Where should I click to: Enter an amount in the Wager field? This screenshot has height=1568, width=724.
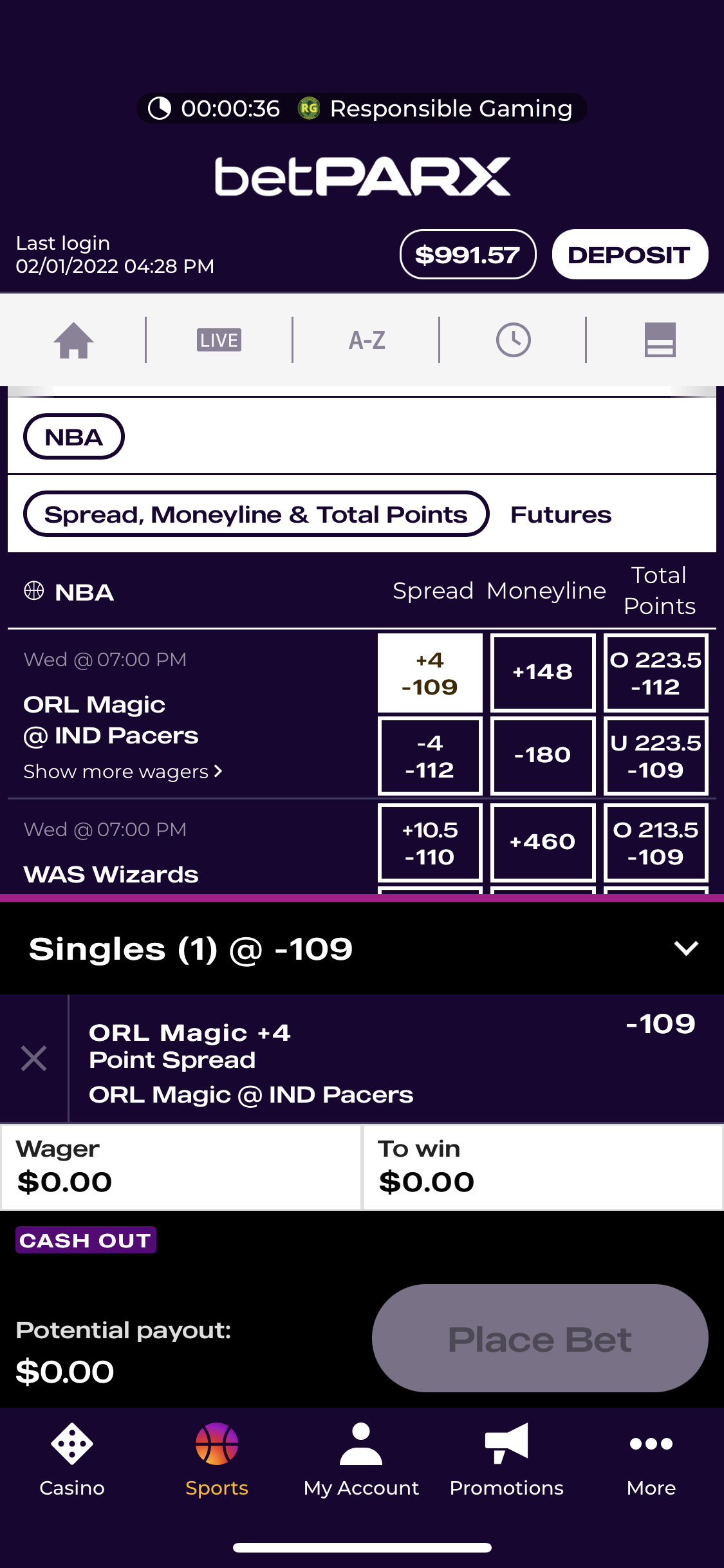click(181, 1167)
